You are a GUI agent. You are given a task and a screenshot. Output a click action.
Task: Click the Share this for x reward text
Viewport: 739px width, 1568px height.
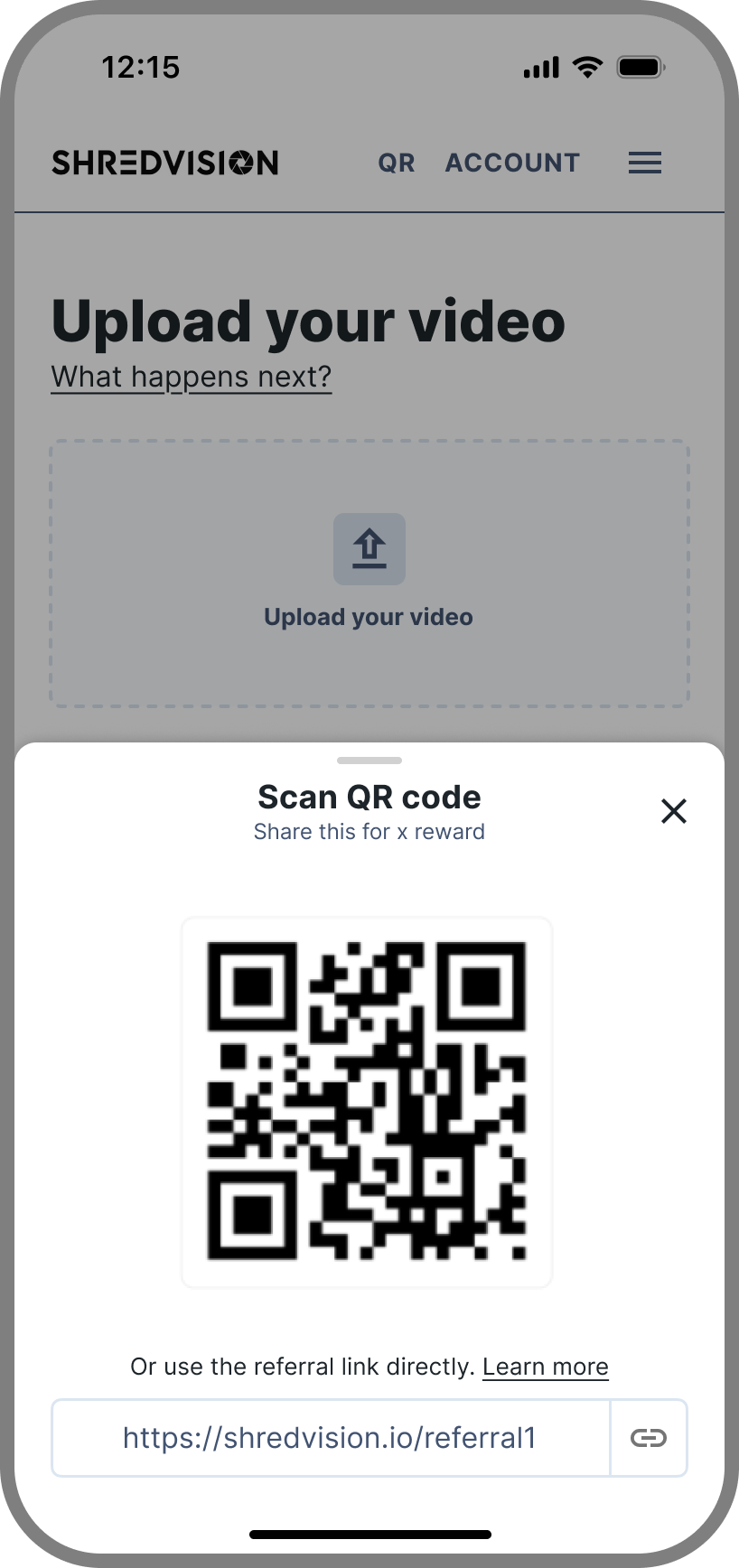(369, 831)
